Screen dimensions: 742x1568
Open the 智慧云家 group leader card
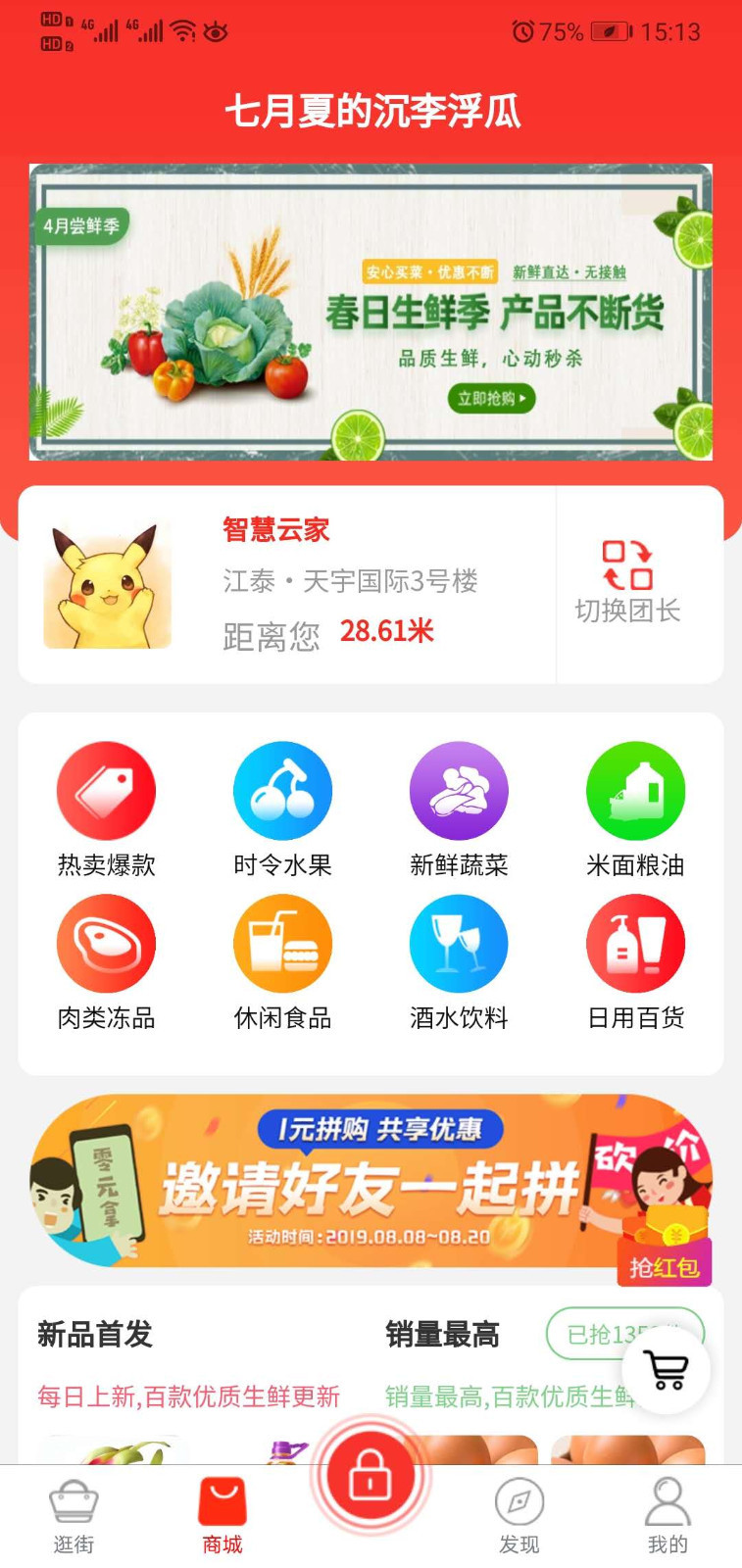click(x=284, y=584)
